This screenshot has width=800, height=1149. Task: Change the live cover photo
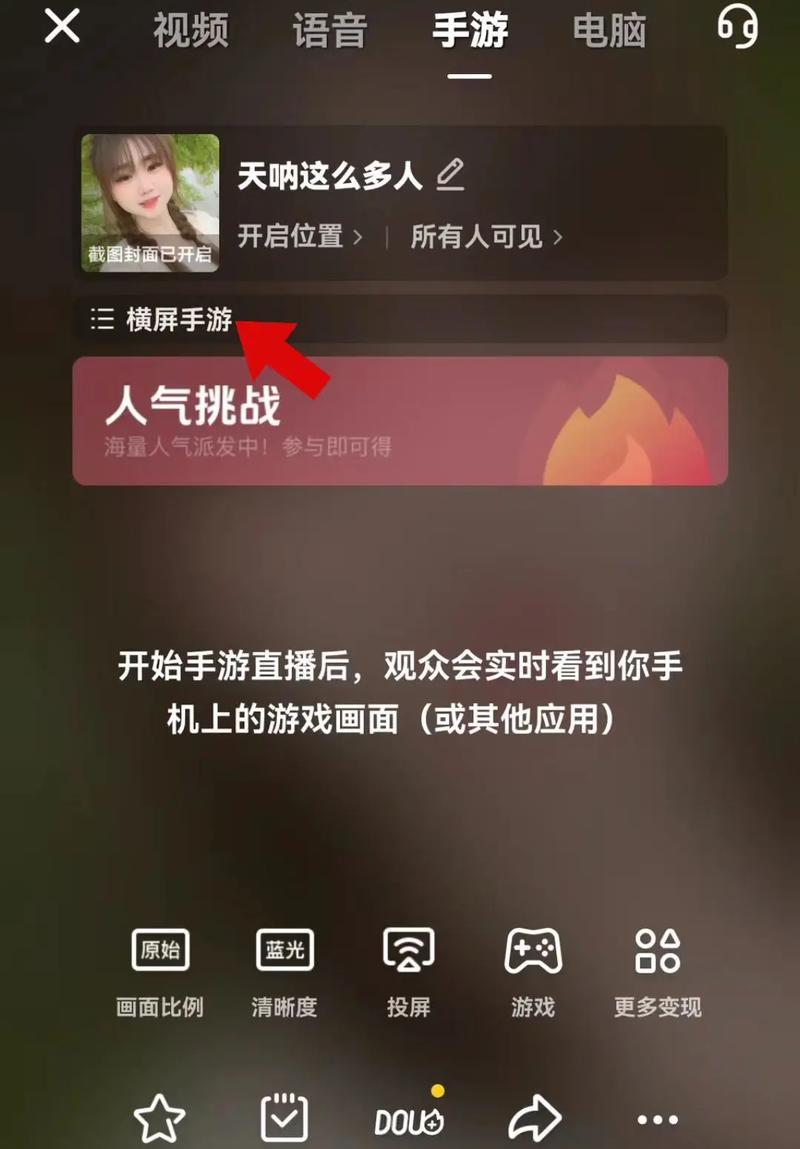(150, 203)
